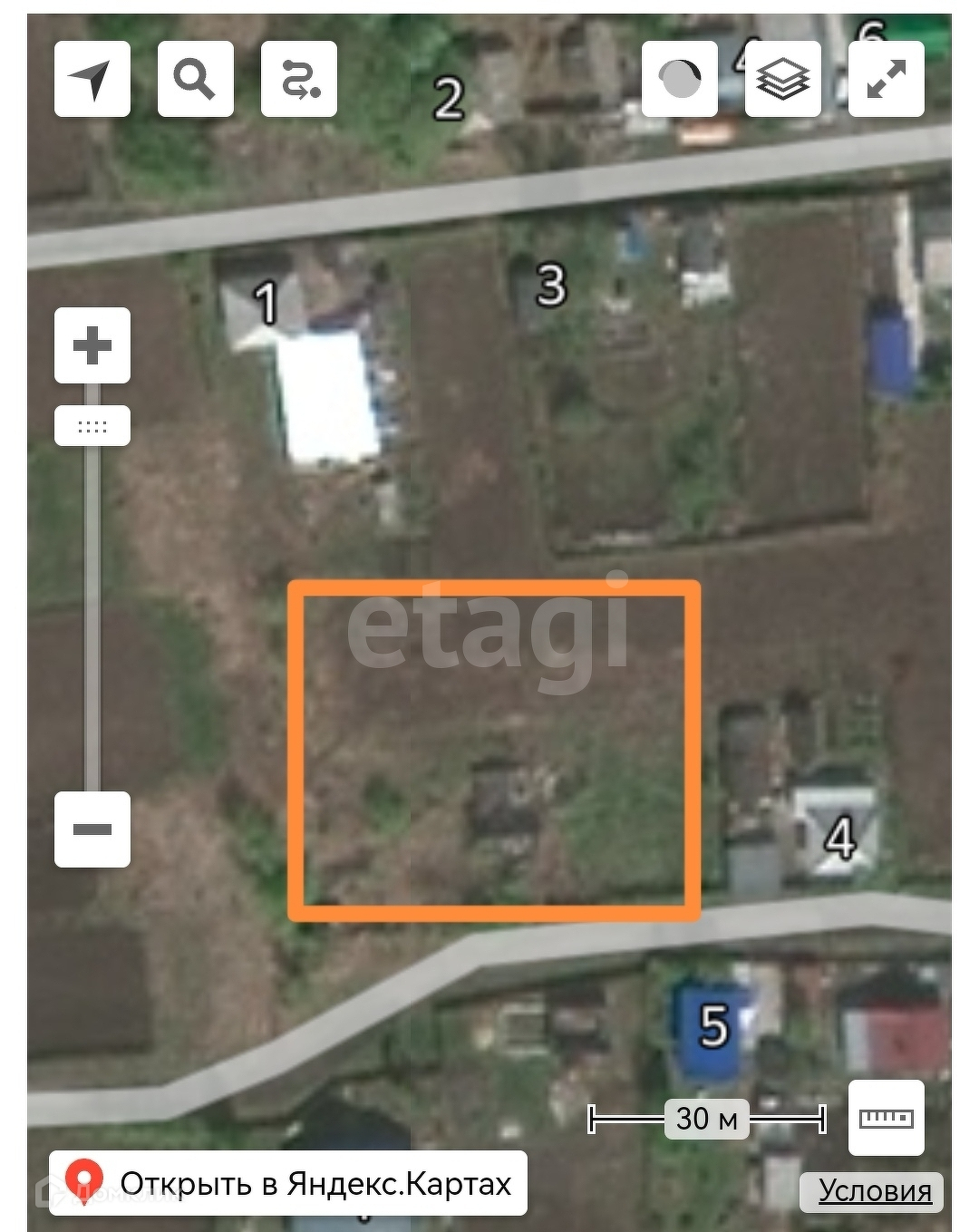Viewport: 979px width, 1232px height.
Task: Open the map layers selector
Action: 783,79
